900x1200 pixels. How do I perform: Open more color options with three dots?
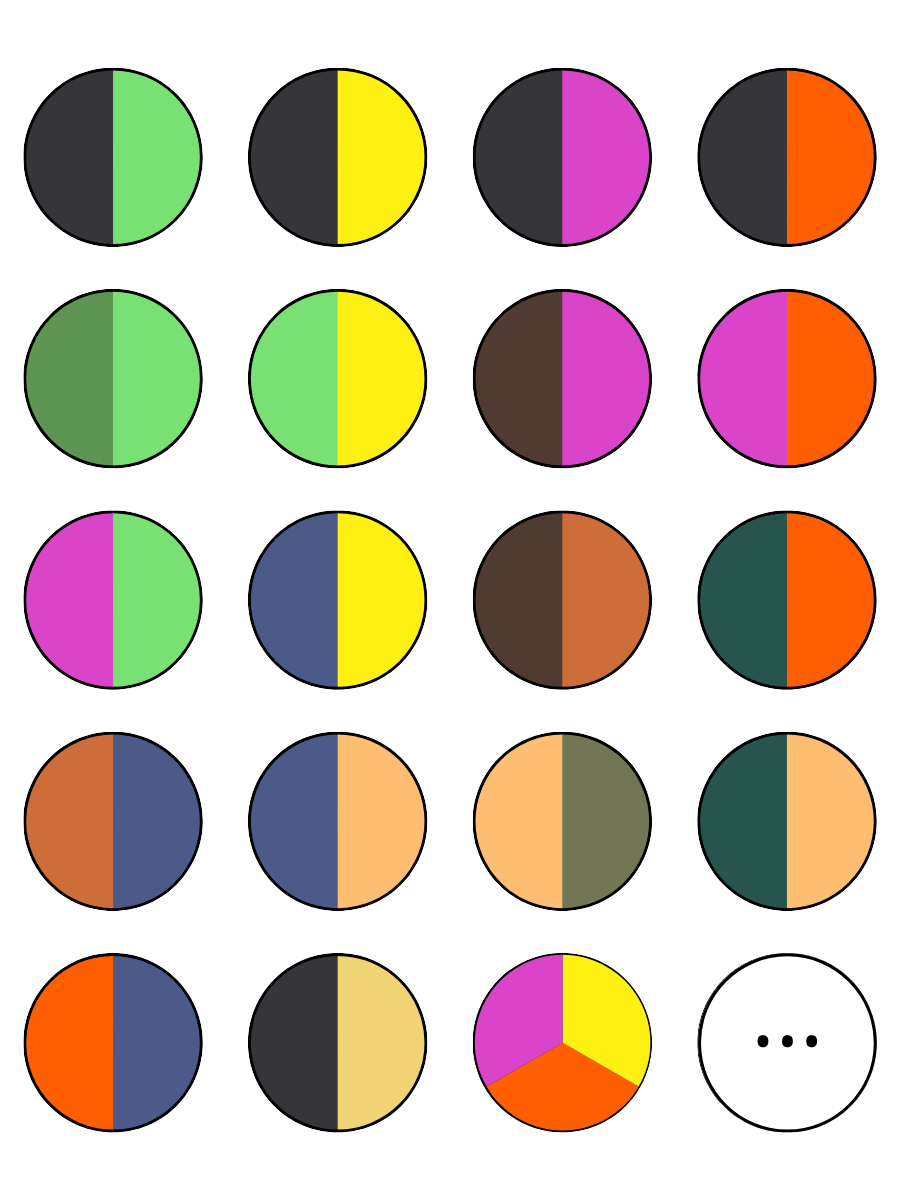click(787, 1042)
